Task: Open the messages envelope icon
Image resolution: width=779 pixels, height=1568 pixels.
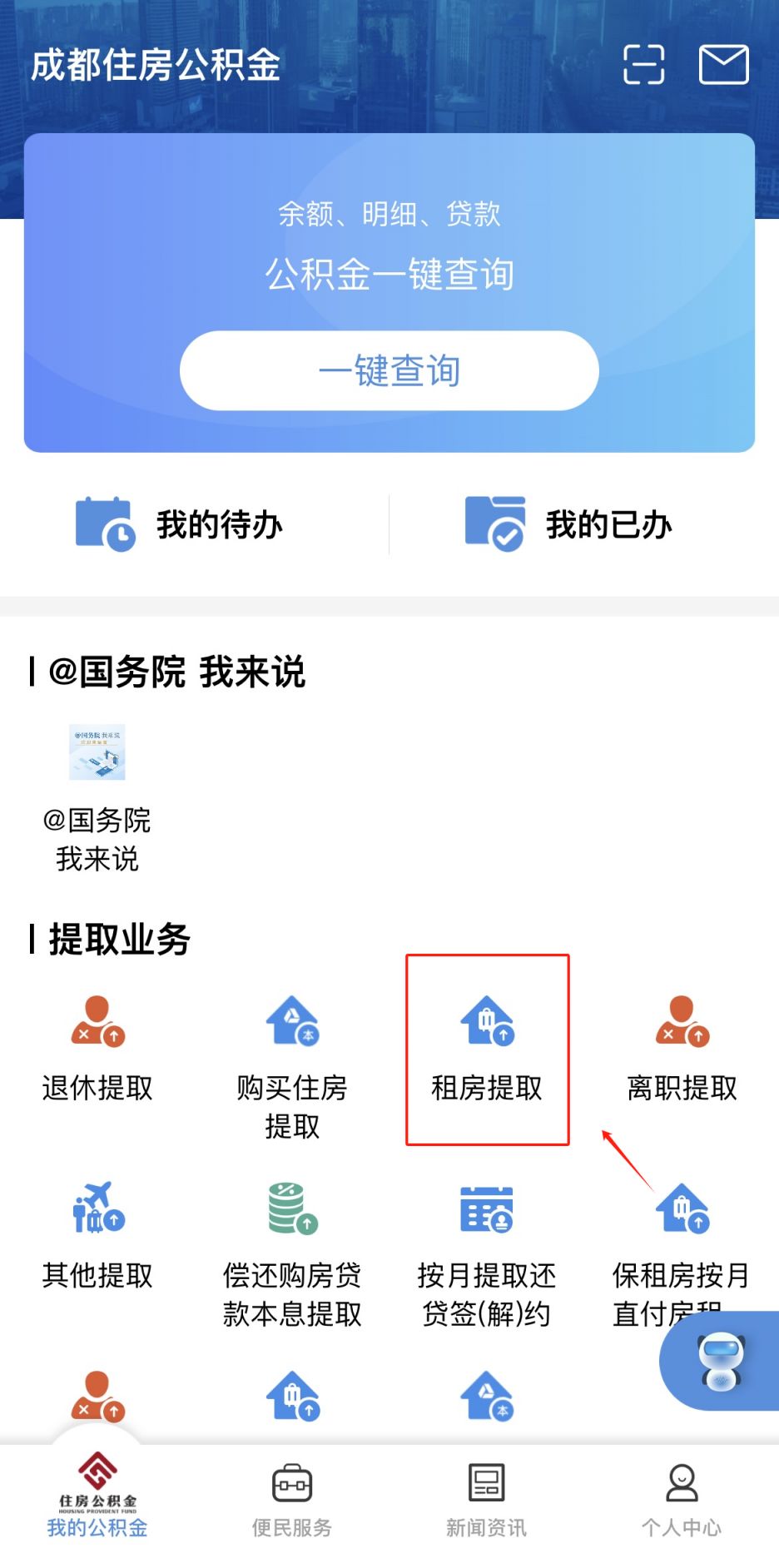Action: [x=723, y=65]
